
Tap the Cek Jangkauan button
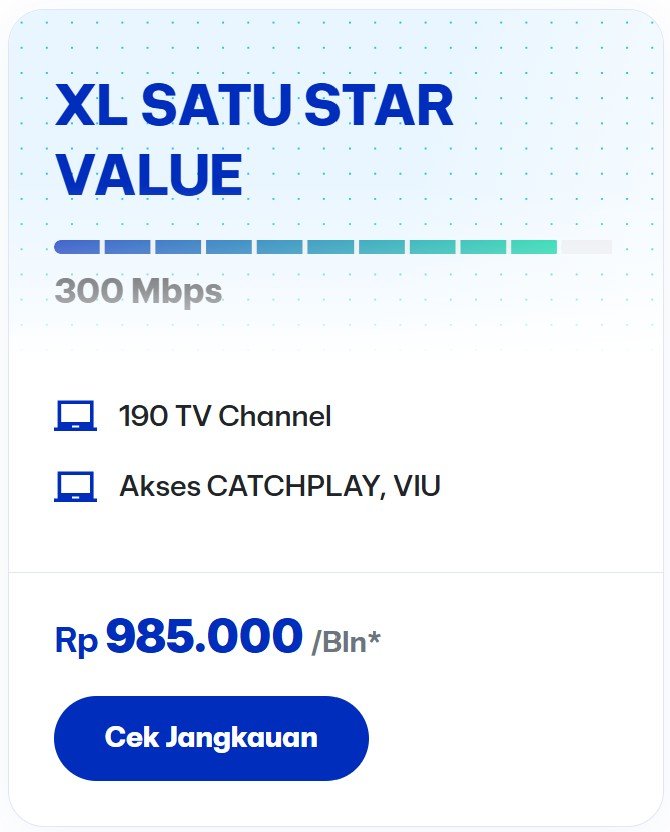pos(211,738)
